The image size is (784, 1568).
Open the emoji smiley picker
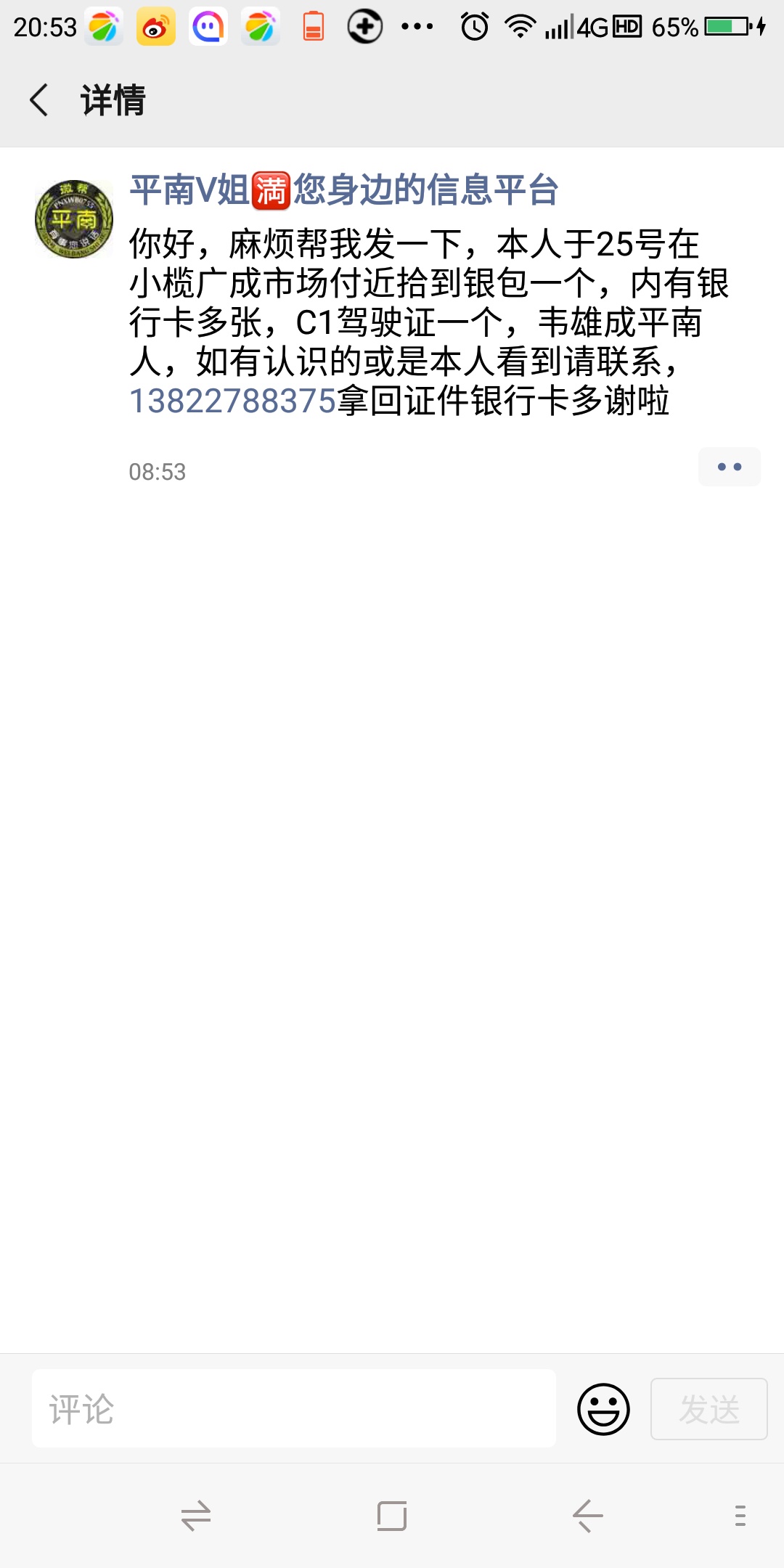click(603, 1409)
